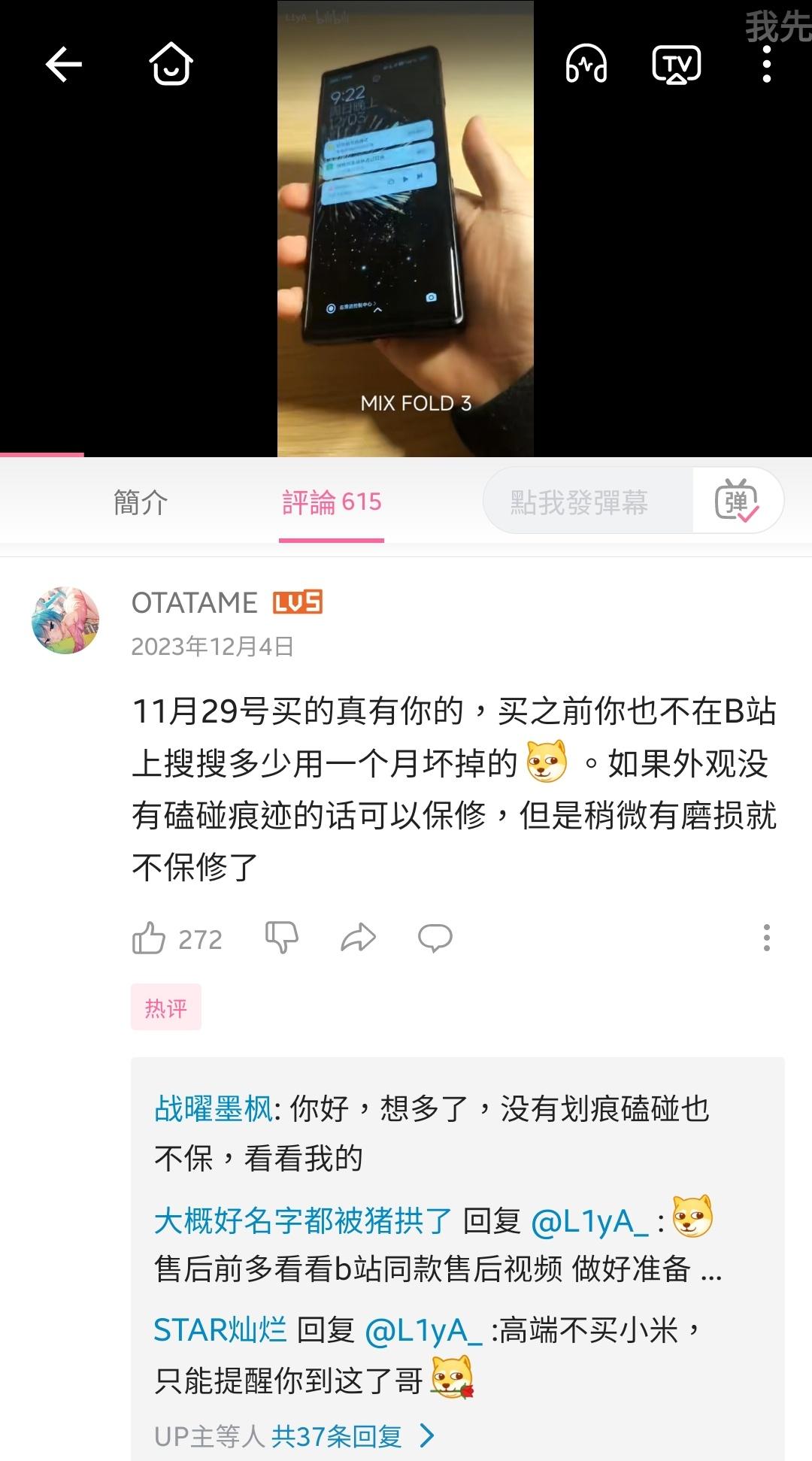Open the OTATAME username link
The height and width of the screenshot is (1461, 812).
(x=194, y=602)
